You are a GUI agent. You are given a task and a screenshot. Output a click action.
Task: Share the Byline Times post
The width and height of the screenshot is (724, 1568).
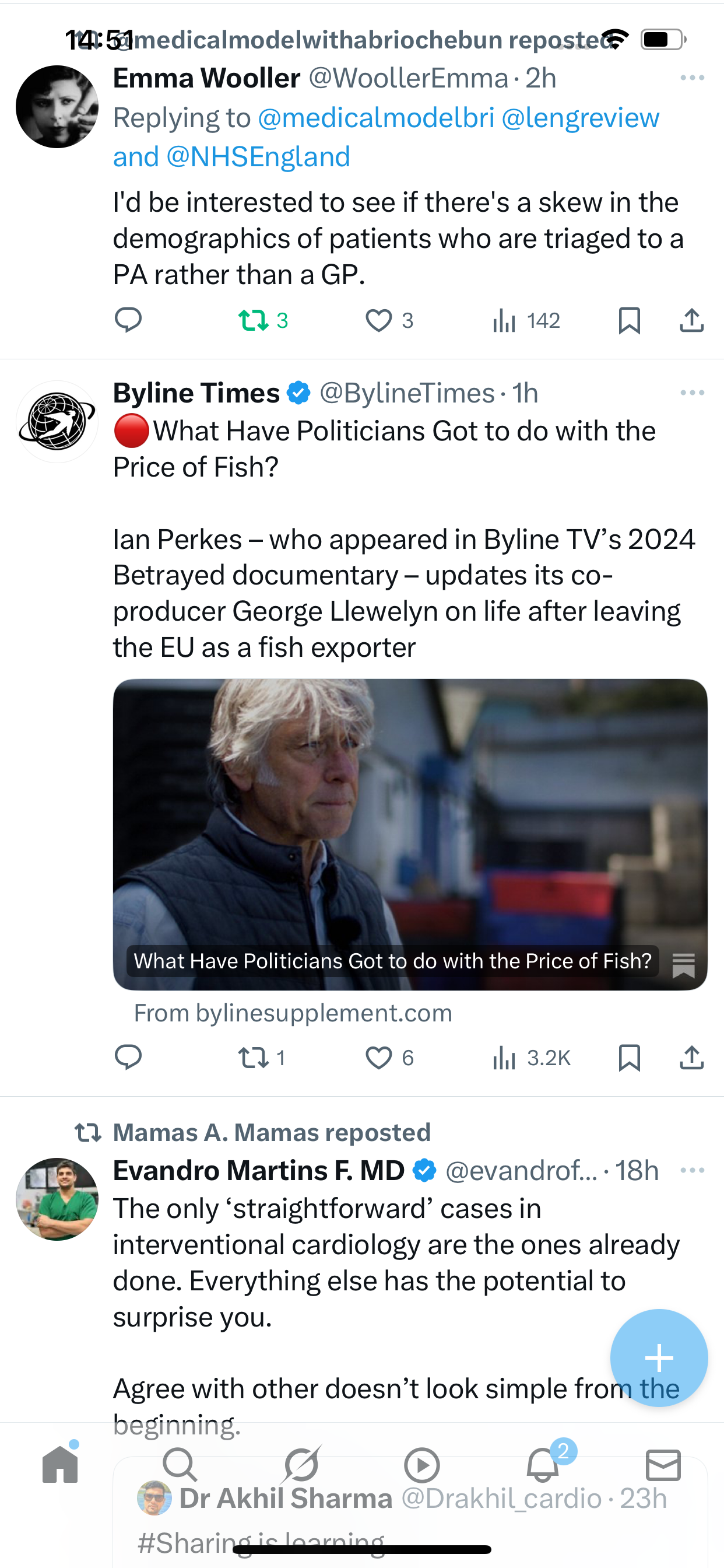pyautogui.click(x=691, y=1058)
